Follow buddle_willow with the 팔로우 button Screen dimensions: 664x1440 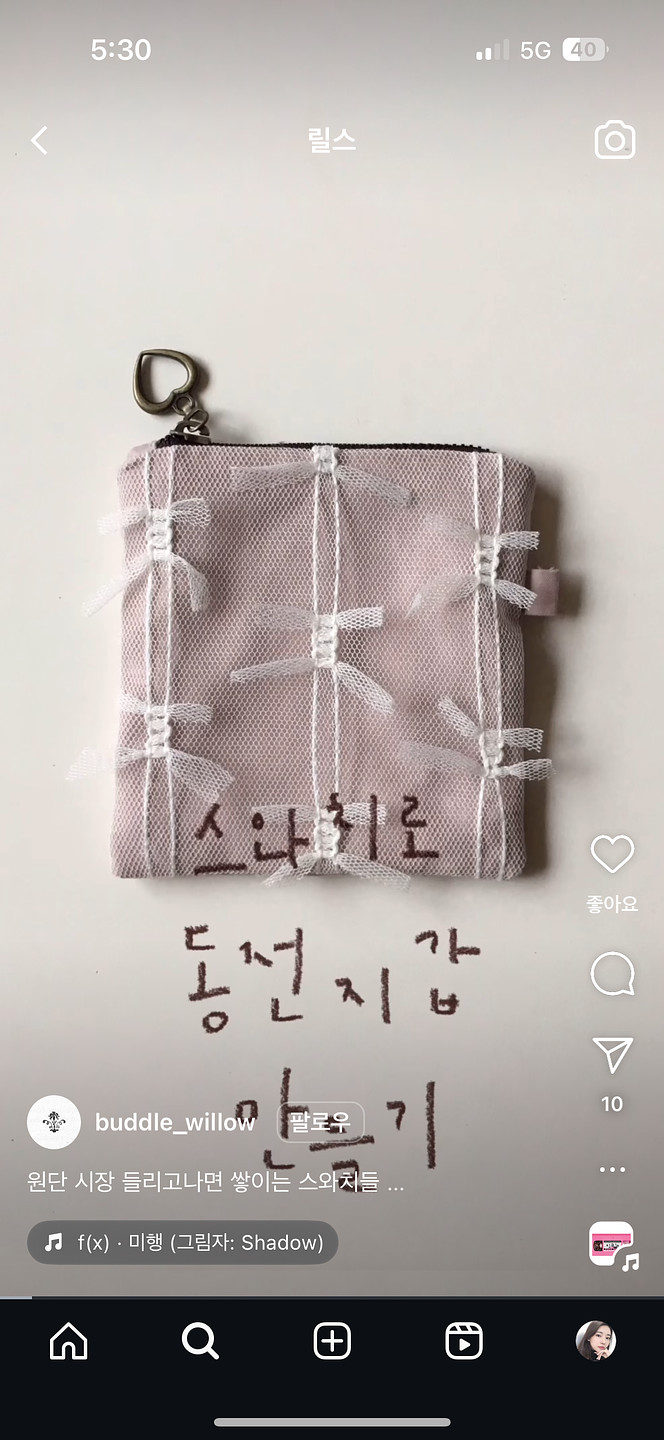pyautogui.click(x=320, y=1122)
